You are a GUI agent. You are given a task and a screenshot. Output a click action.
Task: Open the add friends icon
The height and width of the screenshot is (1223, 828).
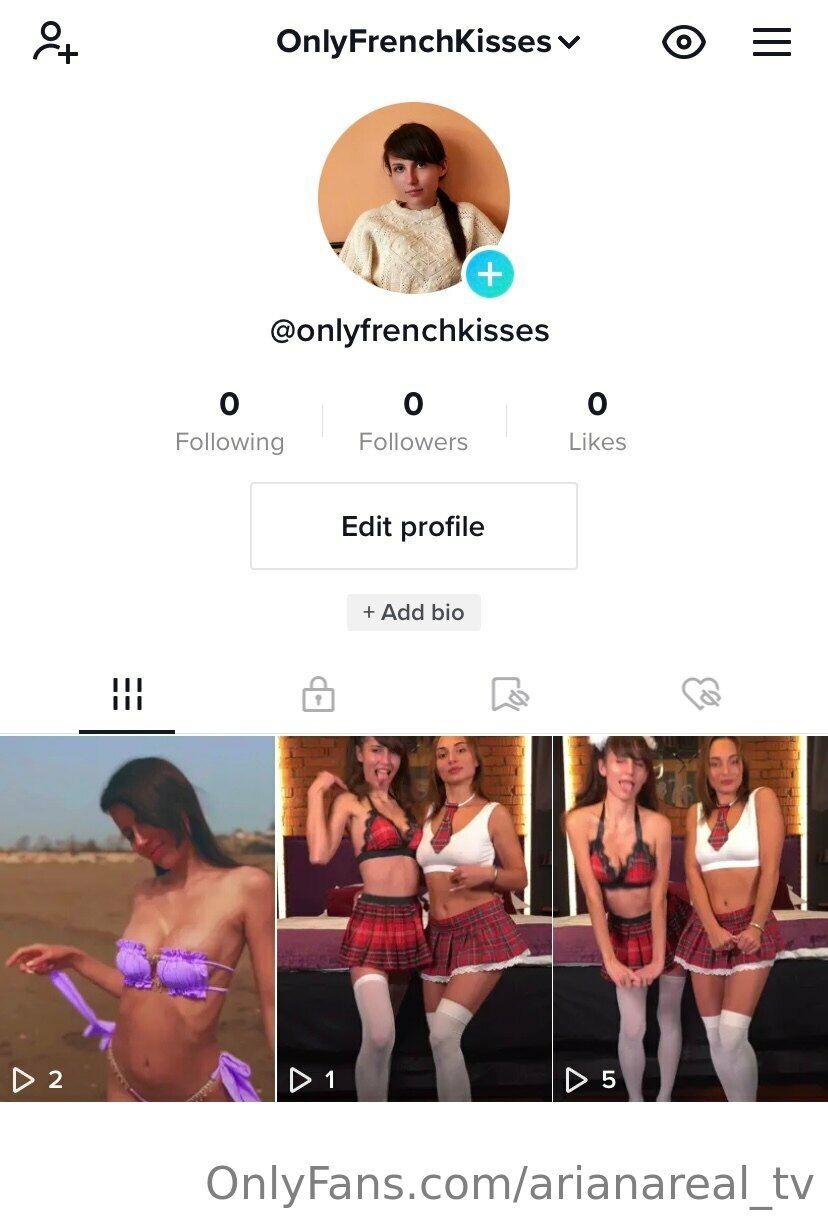[x=56, y=43]
